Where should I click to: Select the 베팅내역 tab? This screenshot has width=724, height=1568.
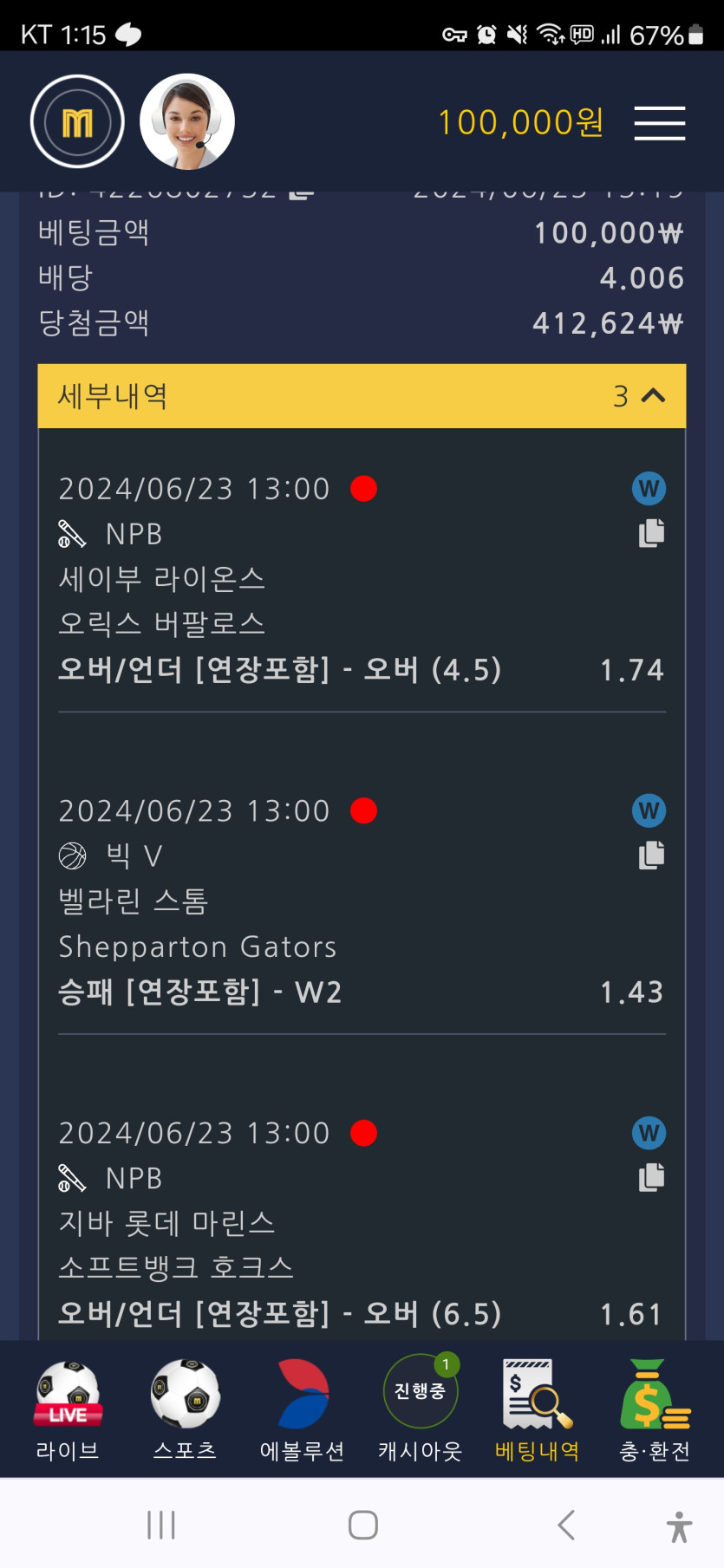point(538,1409)
